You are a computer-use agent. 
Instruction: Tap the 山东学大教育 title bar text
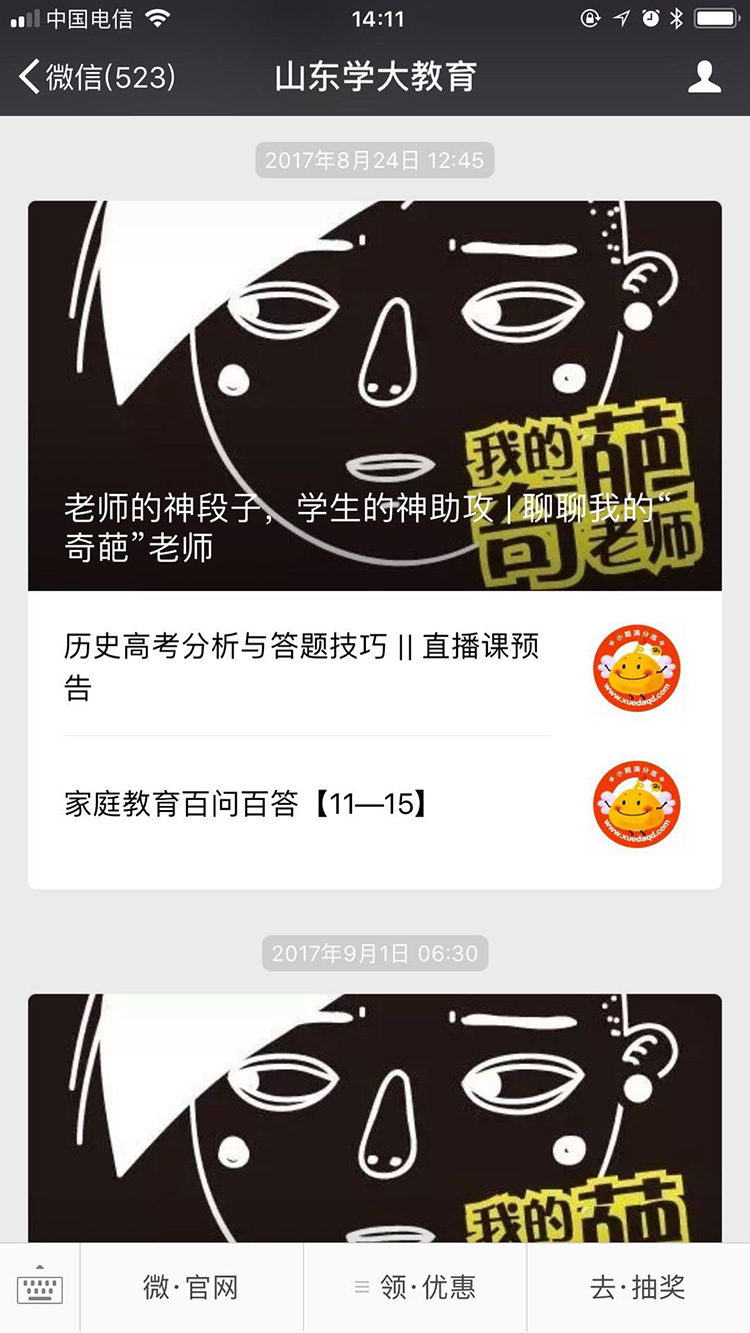pyautogui.click(x=375, y=75)
